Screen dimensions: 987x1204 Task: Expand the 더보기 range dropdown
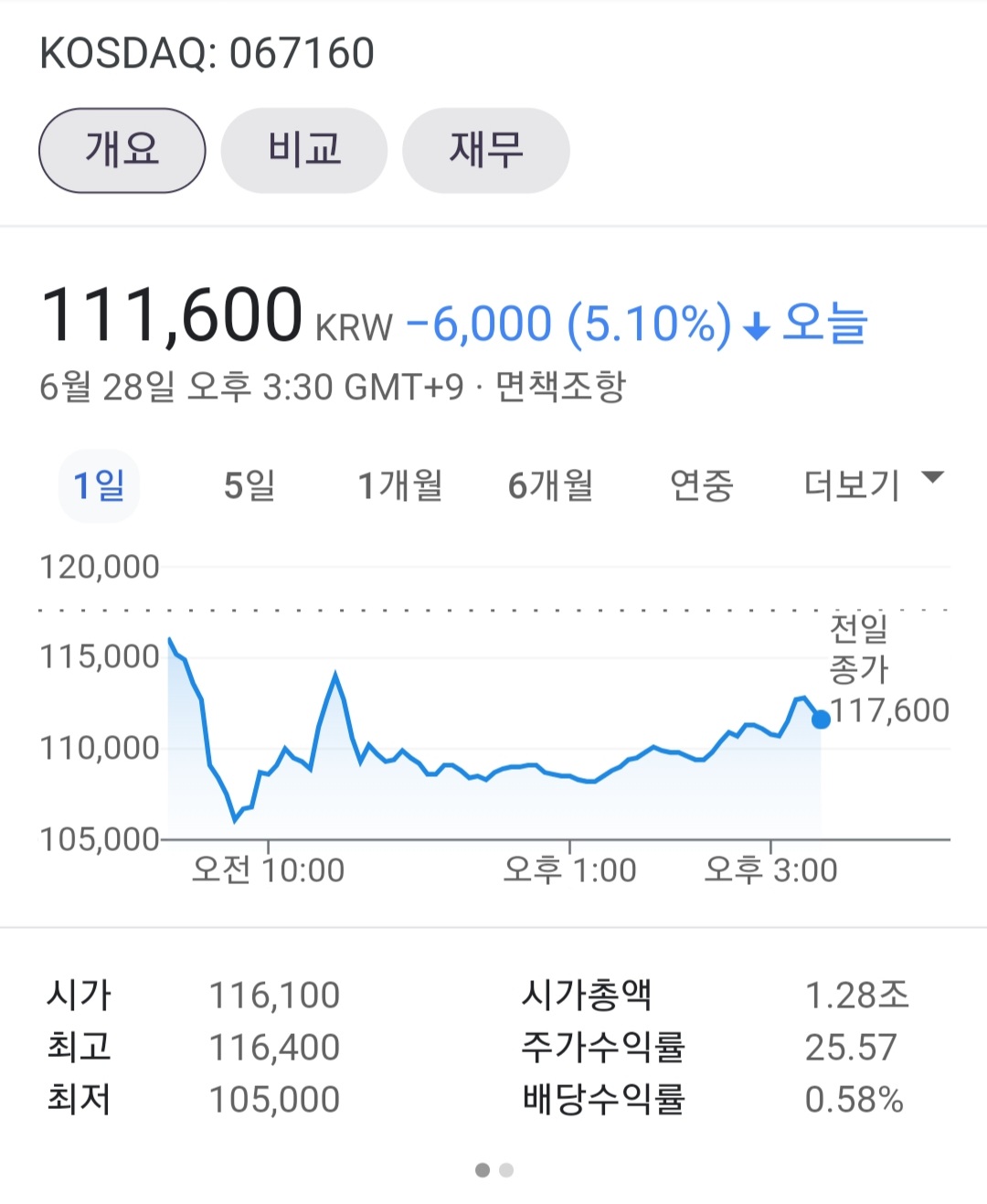point(871,484)
